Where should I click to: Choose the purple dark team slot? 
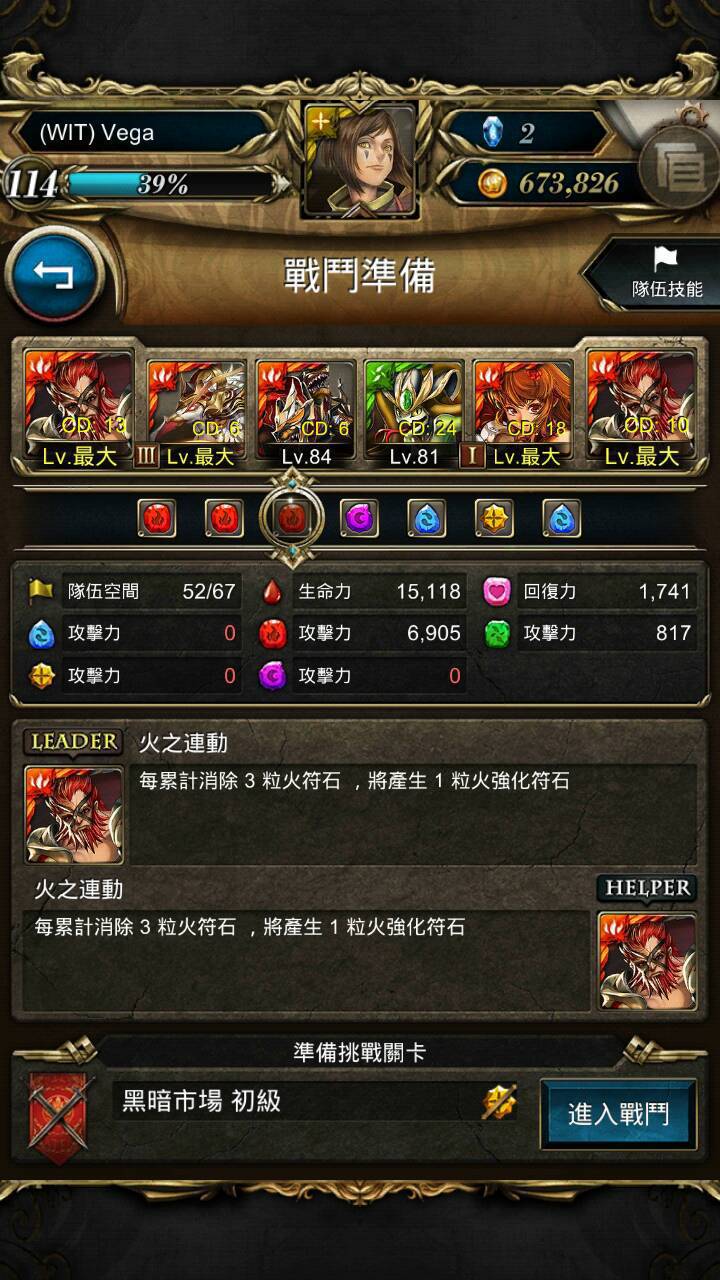point(360,519)
